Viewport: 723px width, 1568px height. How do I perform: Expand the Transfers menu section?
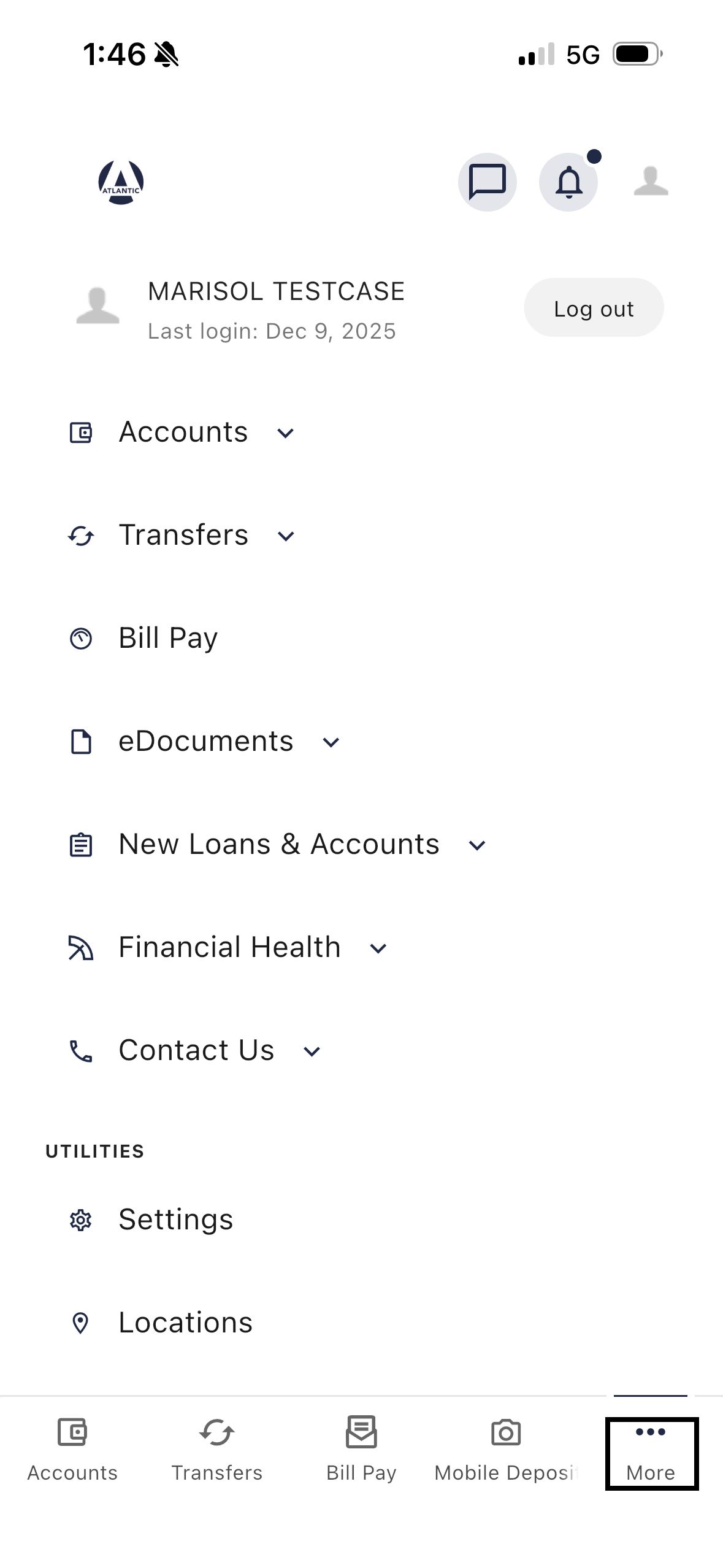[x=183, y=536]
